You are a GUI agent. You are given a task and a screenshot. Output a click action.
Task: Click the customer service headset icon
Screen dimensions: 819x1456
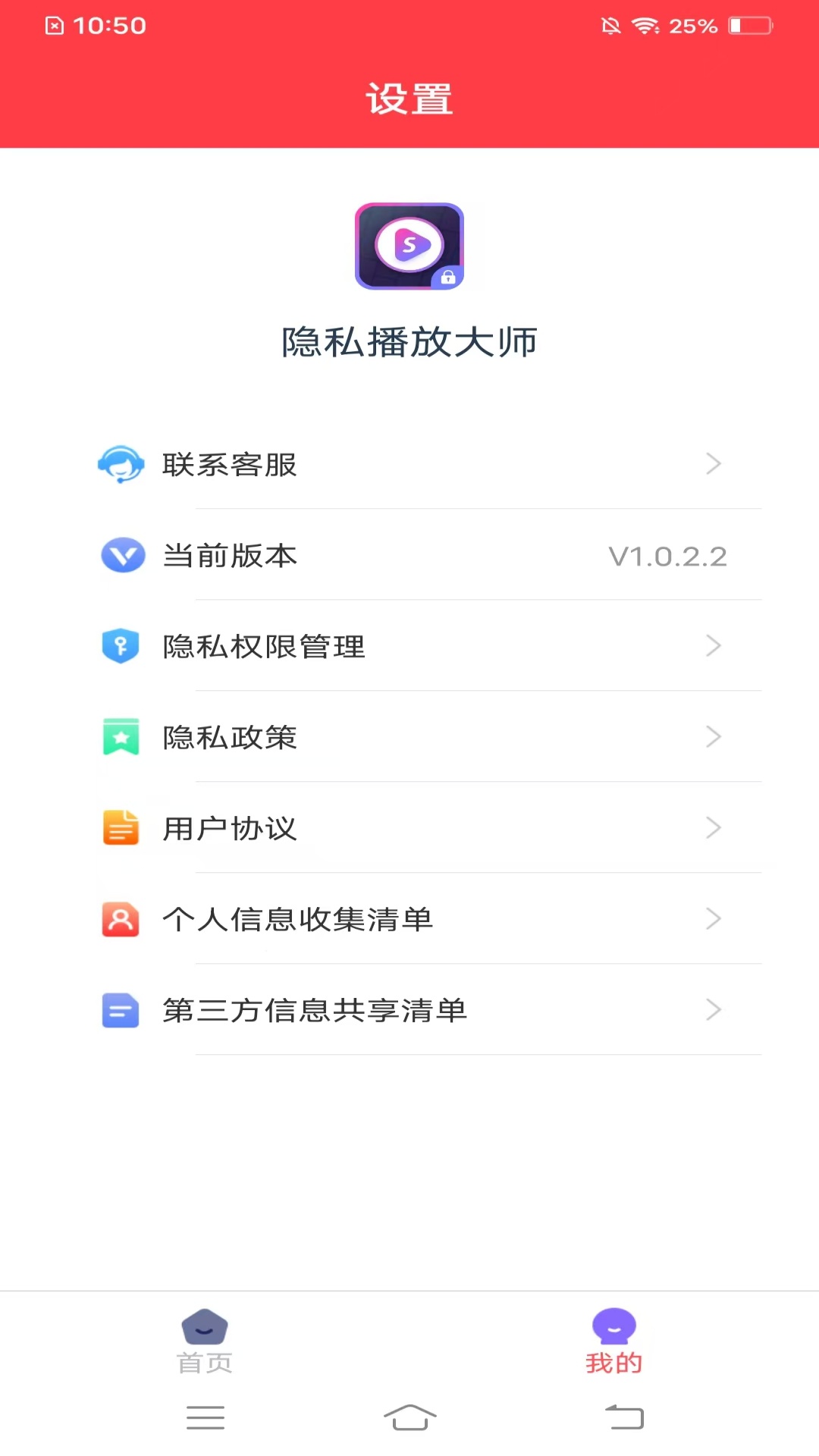click(x=121, y=464)
